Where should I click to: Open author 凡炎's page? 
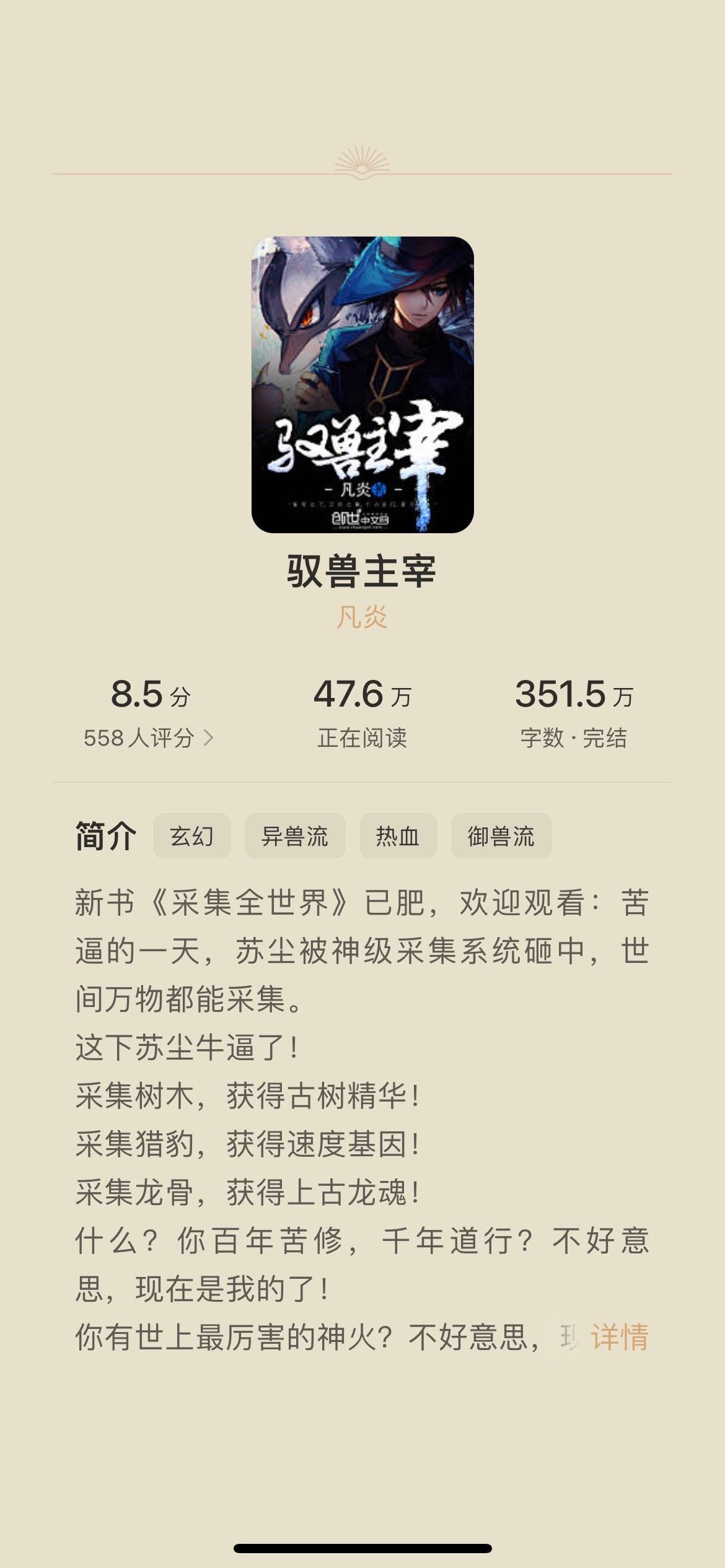pos(362,617)
